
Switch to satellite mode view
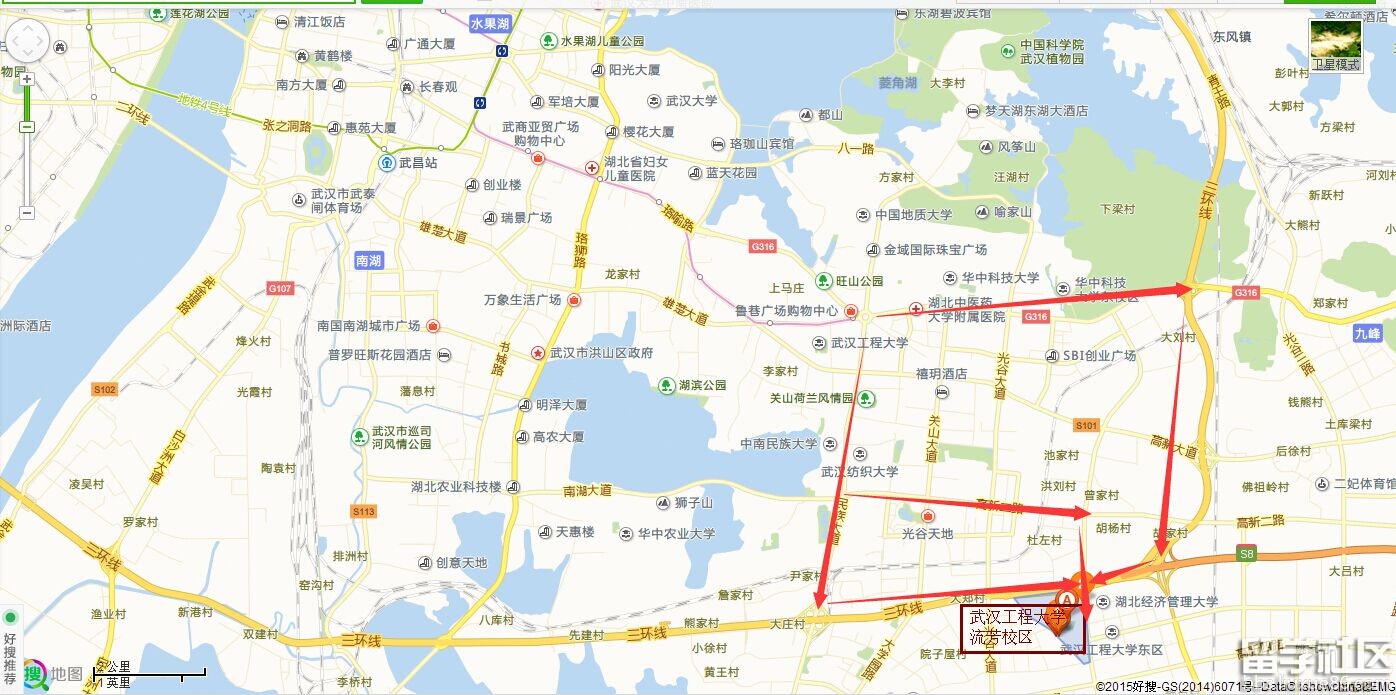[x=1336, y=45]
